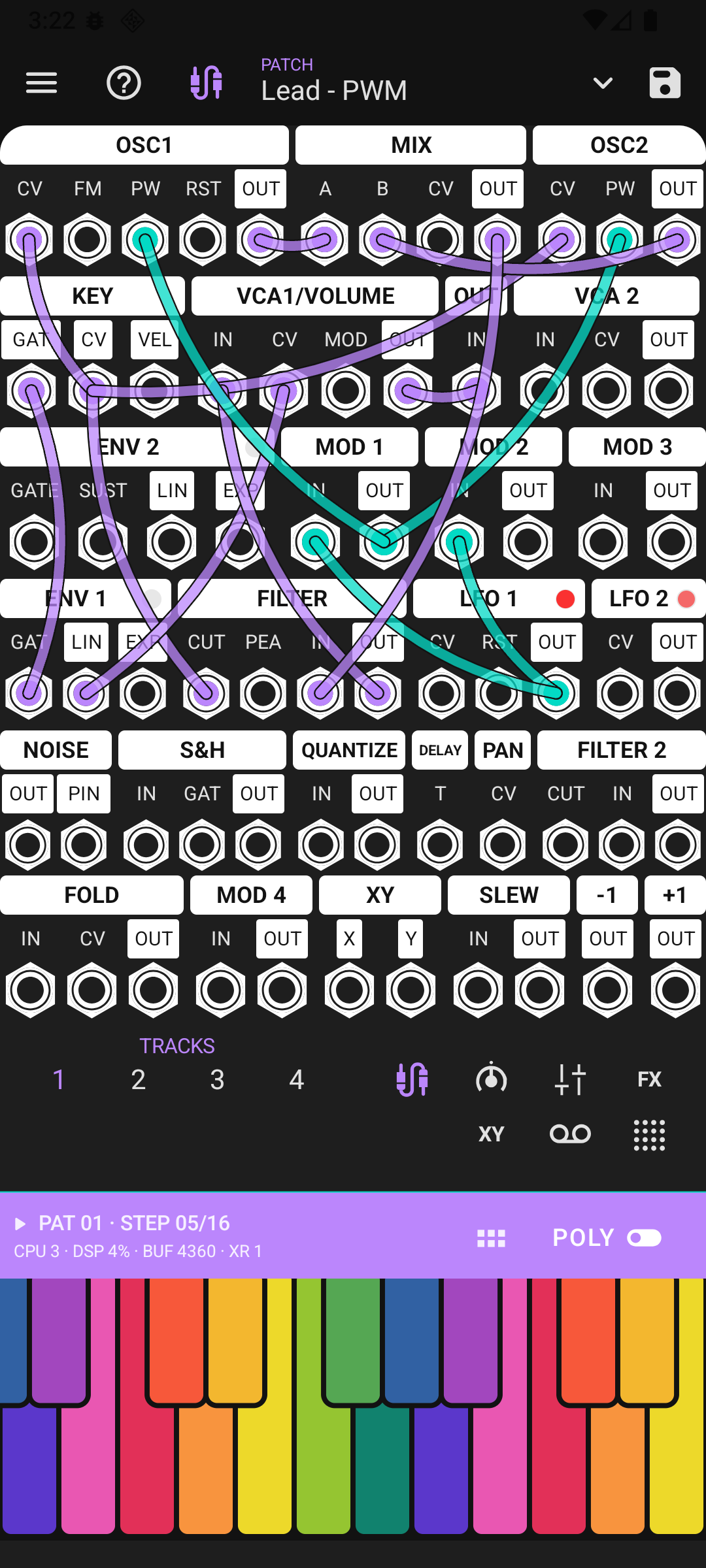
Task: Open the XY pad view
Action: (491, 1134)
